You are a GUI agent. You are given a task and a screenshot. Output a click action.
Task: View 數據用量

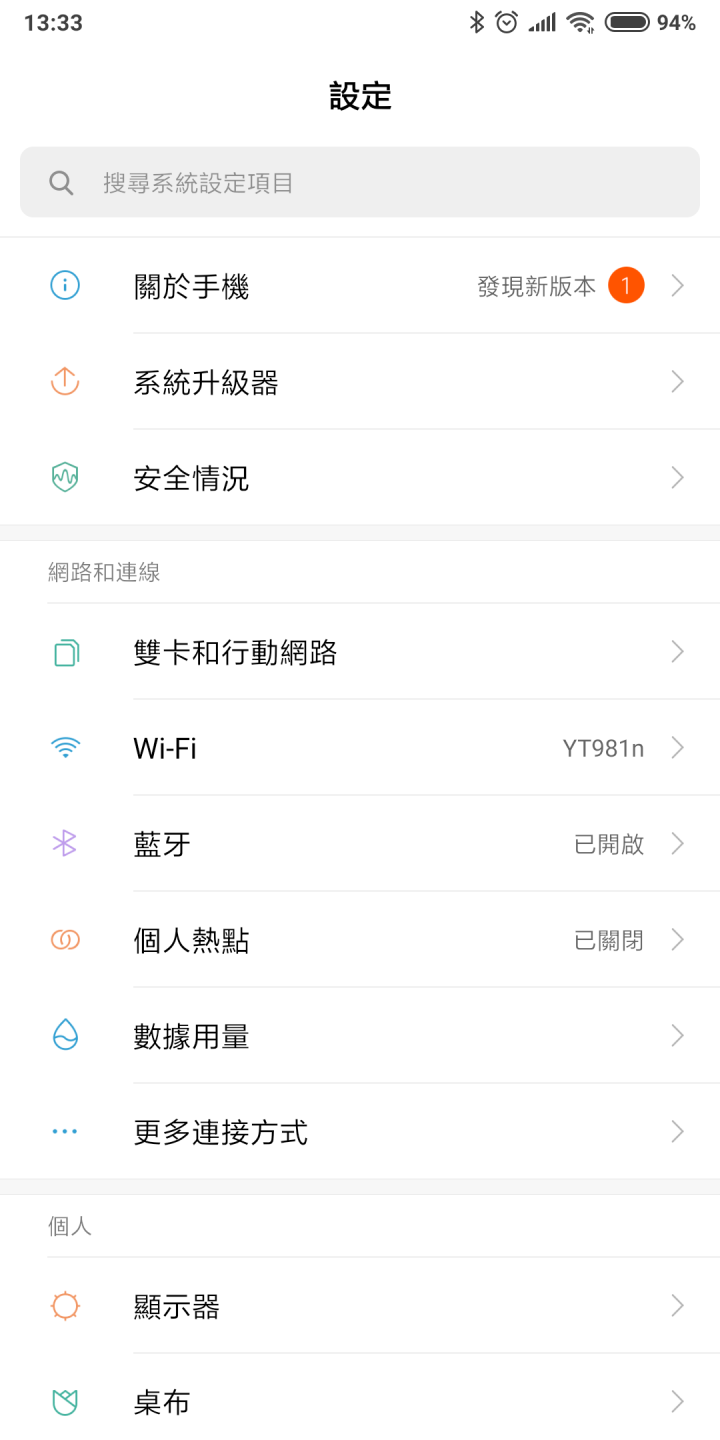[360, 1036]
